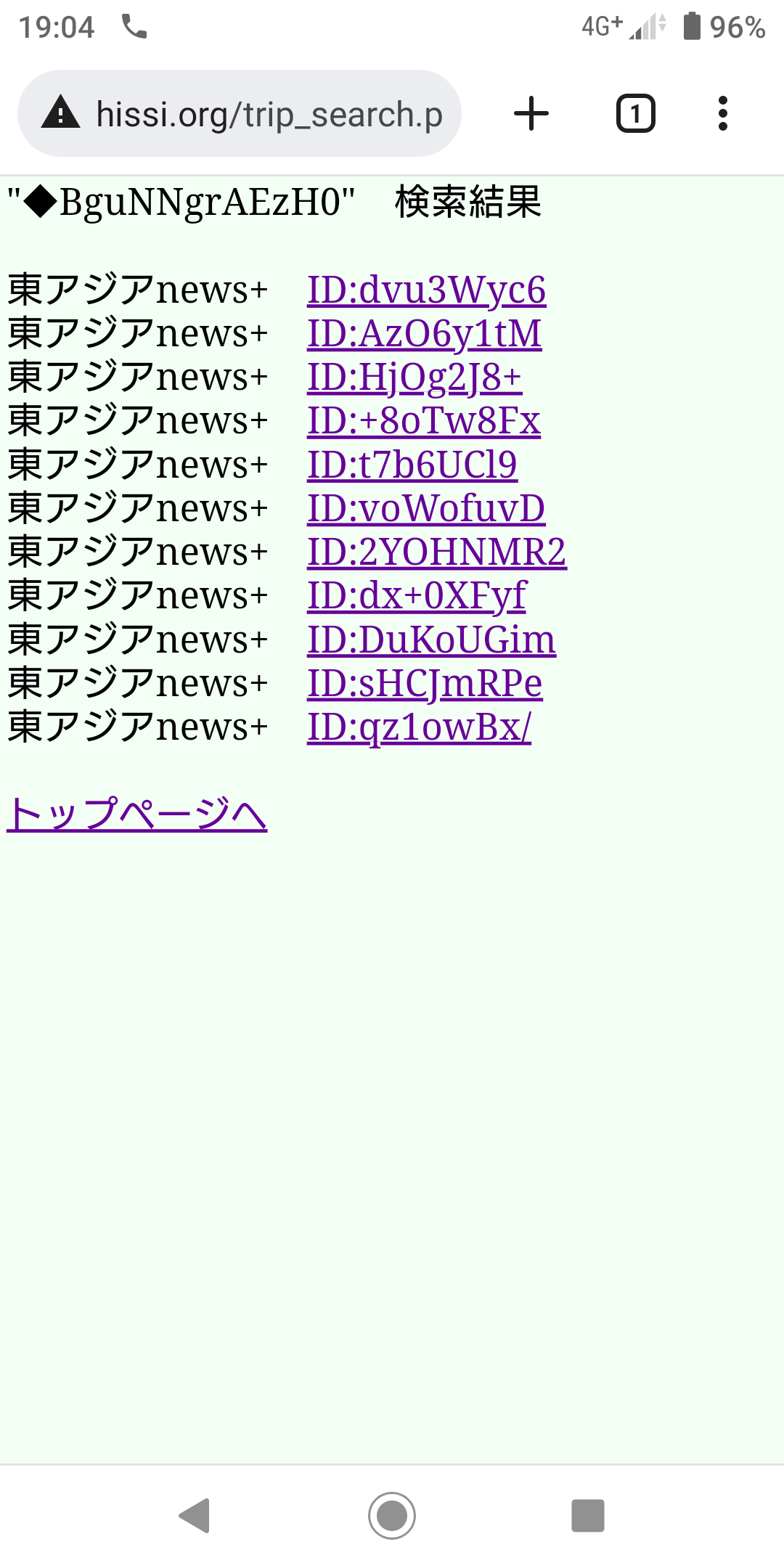The height and width of the screenshot is (1568, 784).
Task: Follow the ID:HjOg2J8+ link
Action: [415, 377]
